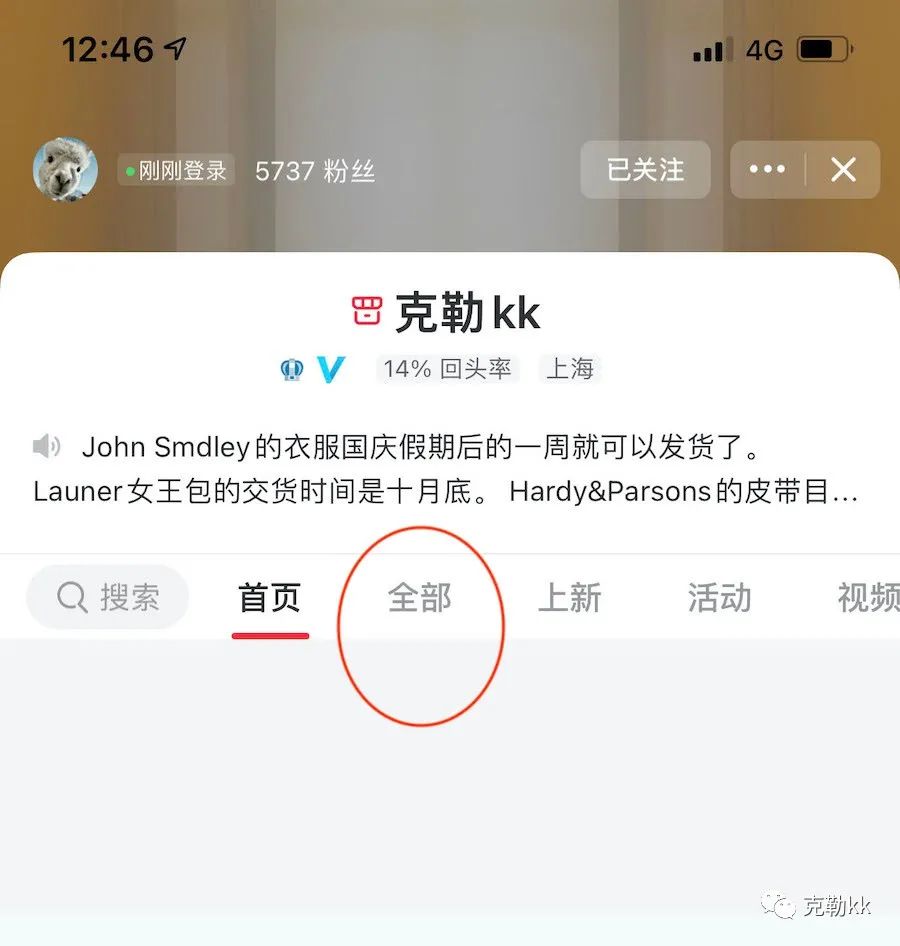Tap the location arrow beside the clock
The width and height of the screenshot is (900, 946).
pyautogui.click(x=176, y=46)
